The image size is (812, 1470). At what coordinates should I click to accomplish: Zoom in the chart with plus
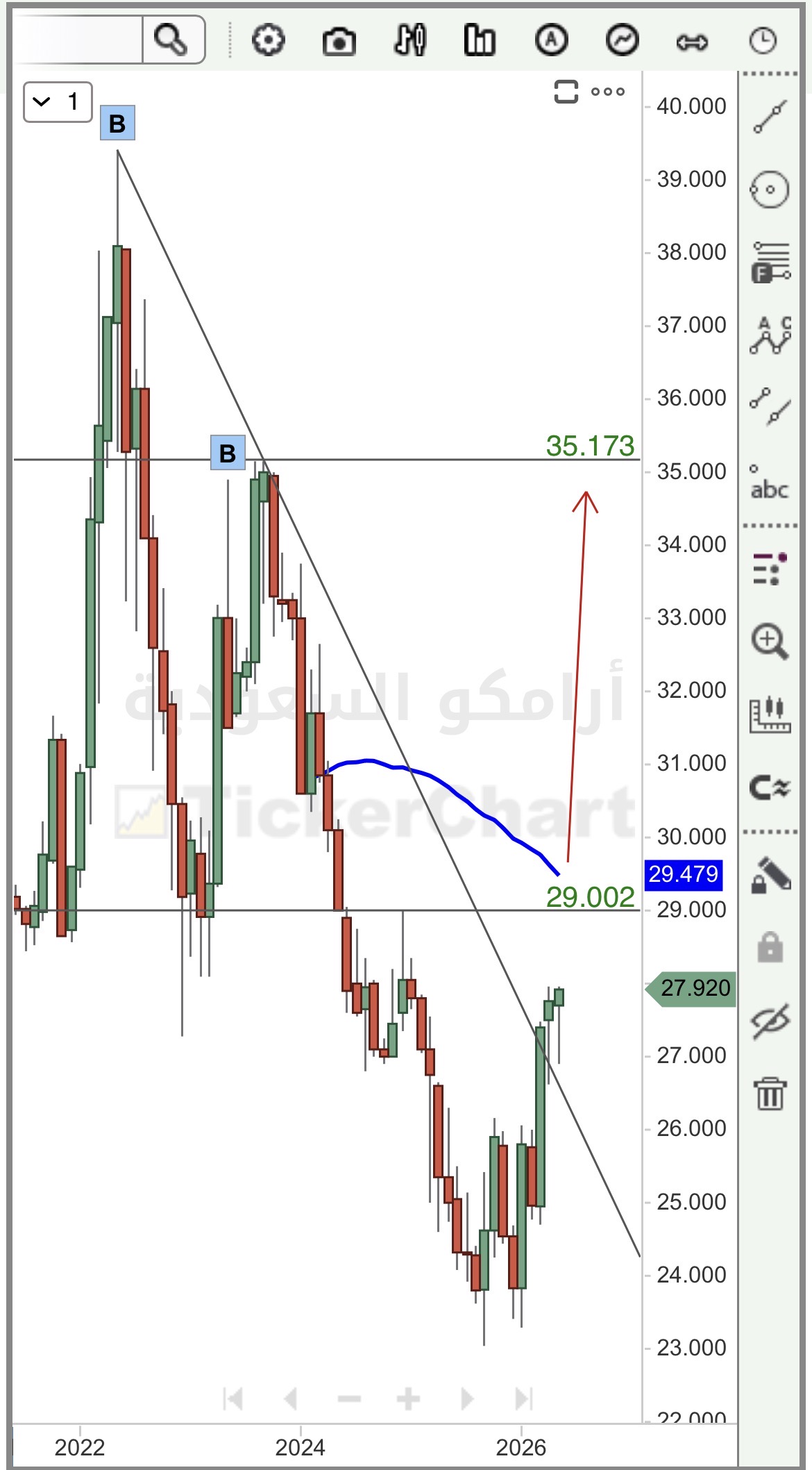click(408, 1398)
